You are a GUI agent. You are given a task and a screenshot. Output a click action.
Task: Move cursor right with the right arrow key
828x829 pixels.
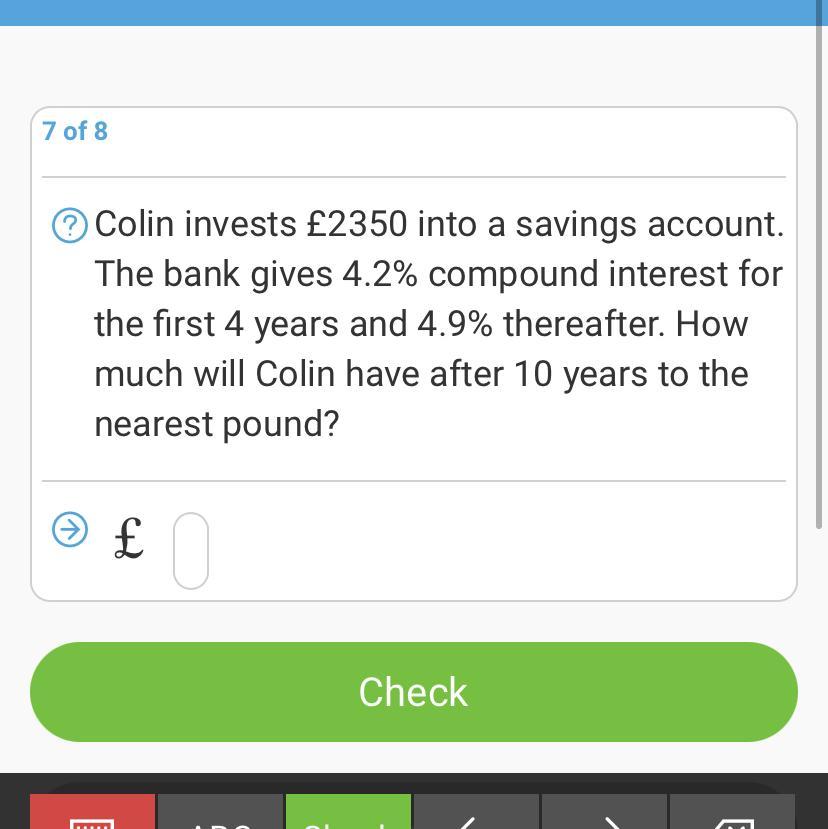click(x=604, y=812)
